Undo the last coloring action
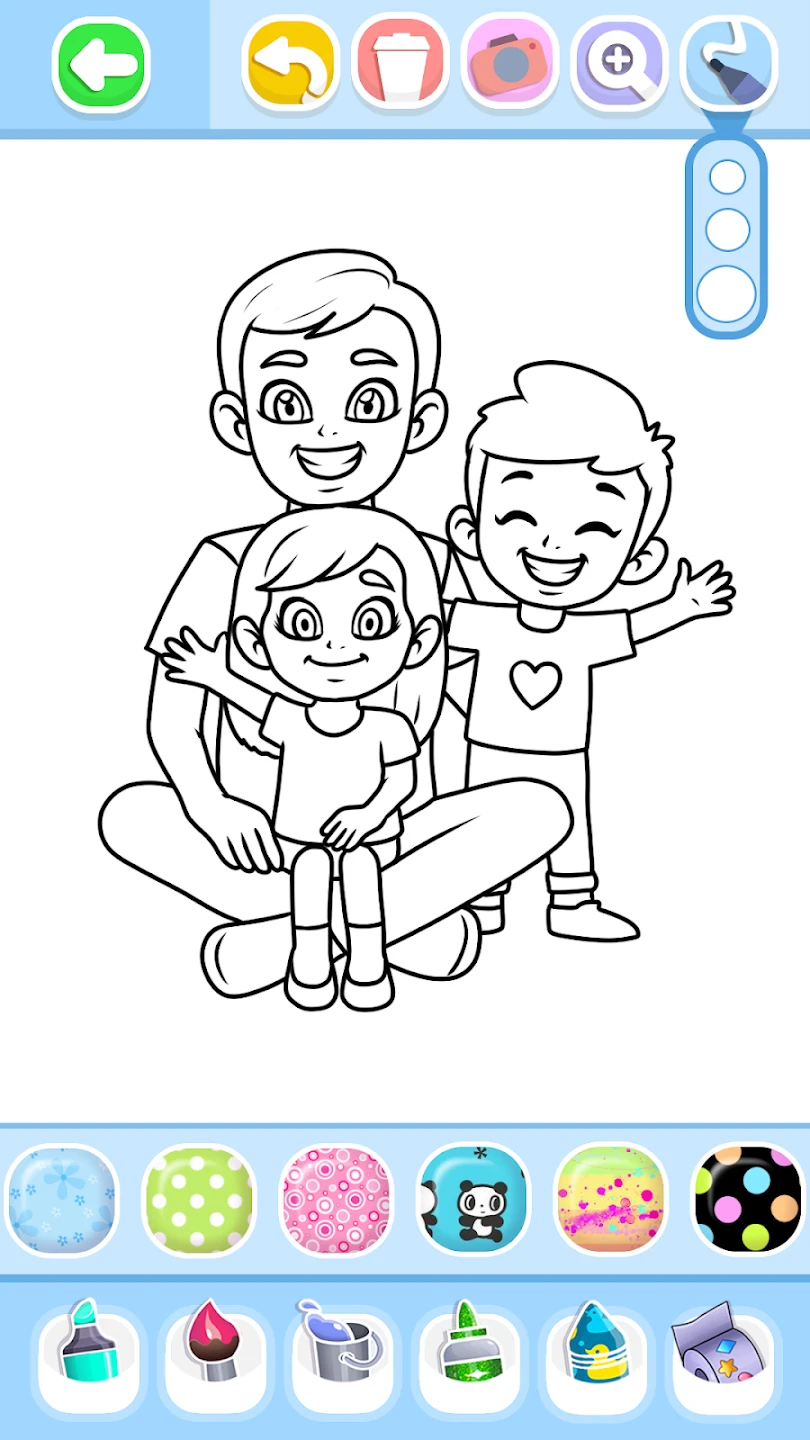 [290, 63]
